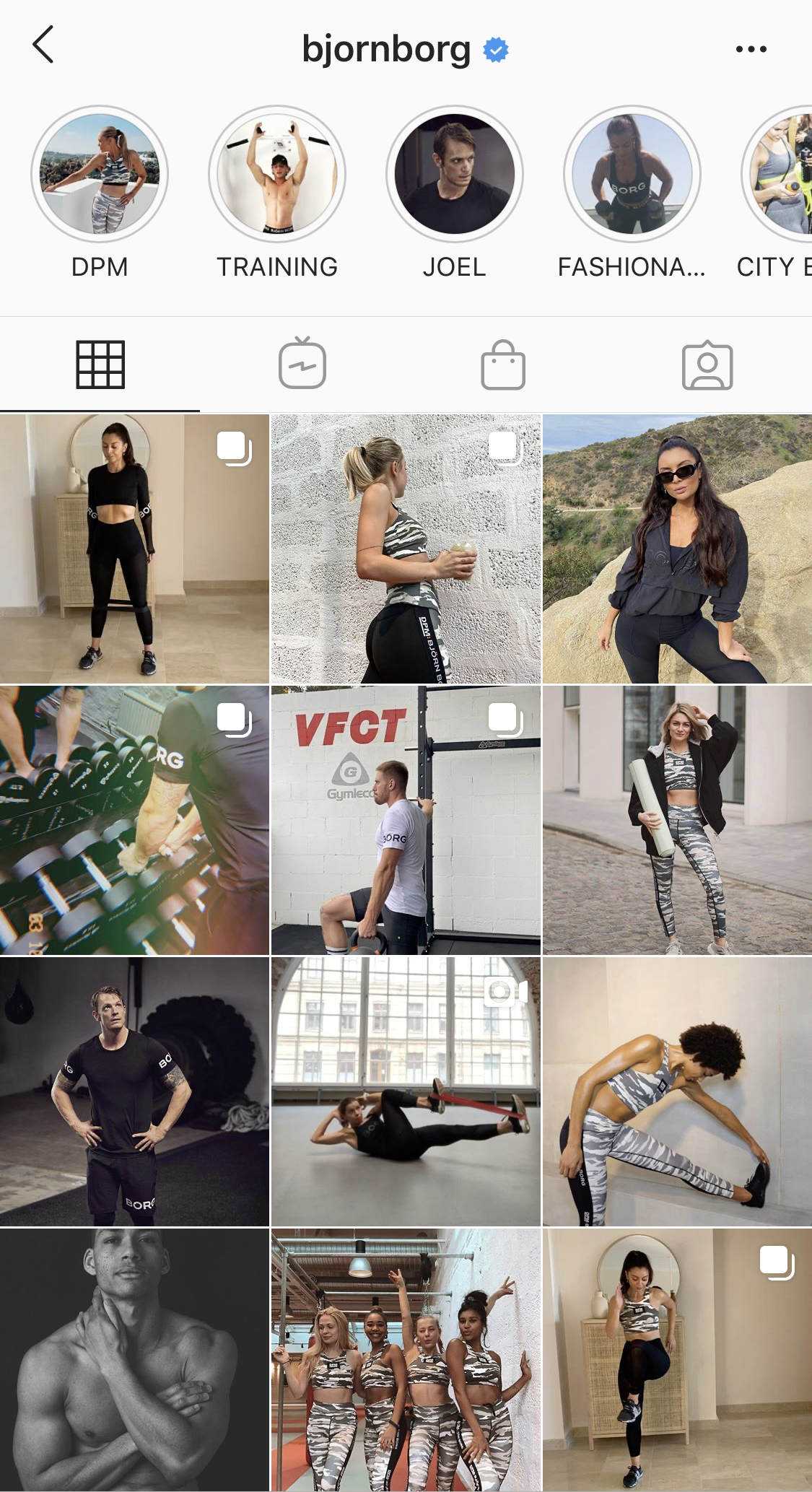Open the FASHIONA... story highlight
This screenshot has width=812, height=1492.
(632, 174)
